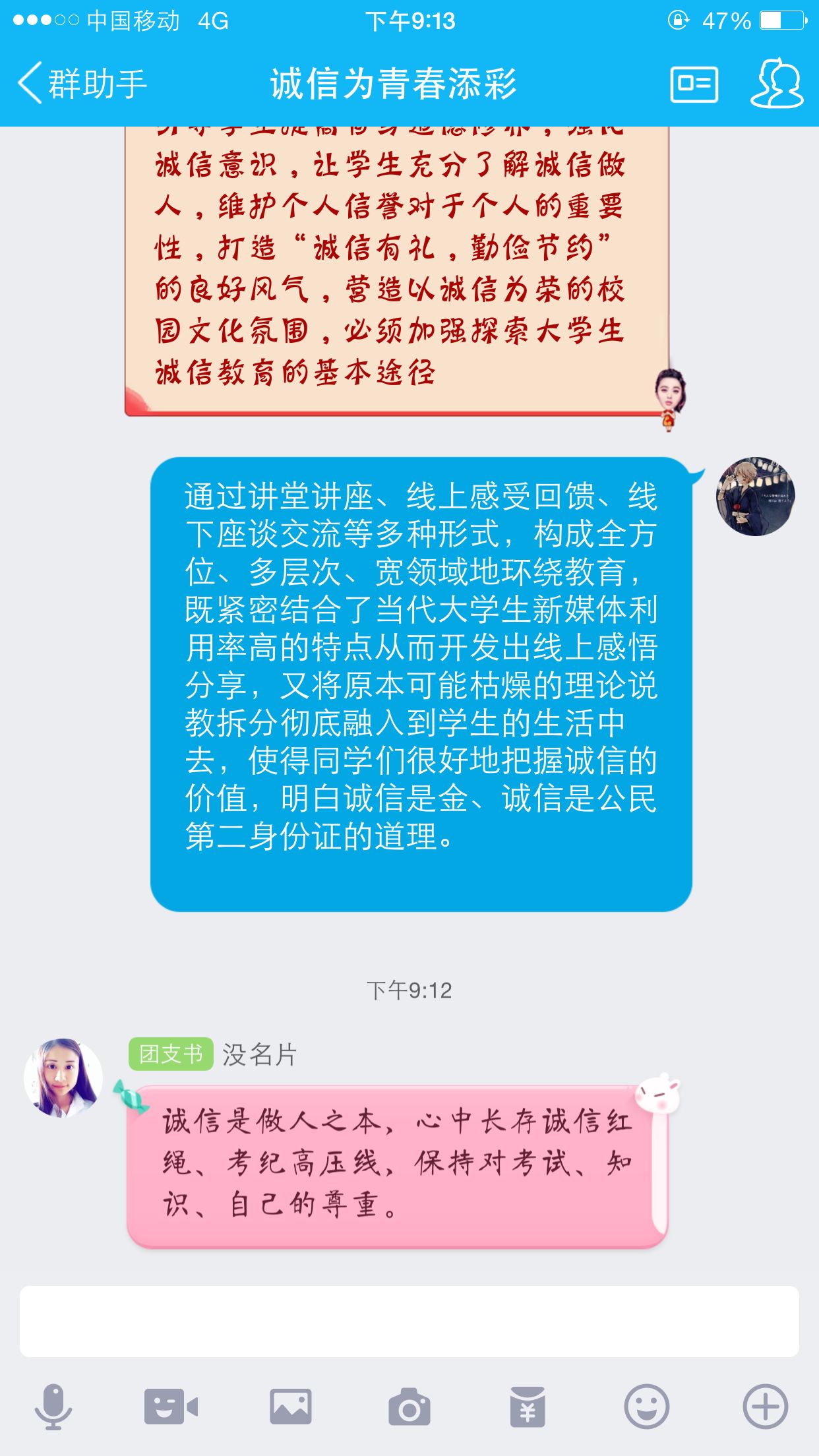Pick a picture from the photo gallery
The image size is (819, 1456).
290,1407
